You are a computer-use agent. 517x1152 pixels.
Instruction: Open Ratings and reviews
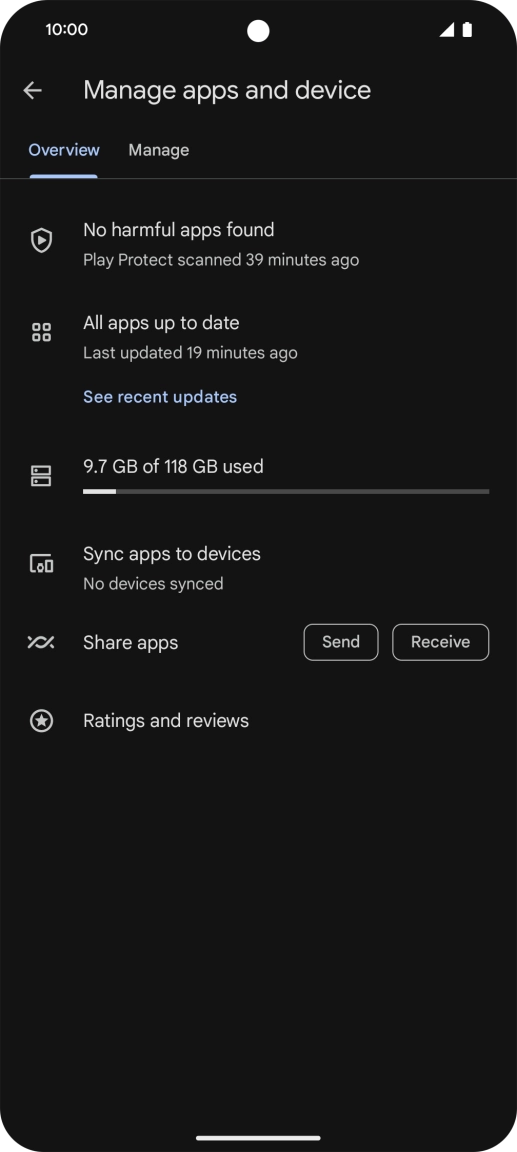(x=258, y=721)
